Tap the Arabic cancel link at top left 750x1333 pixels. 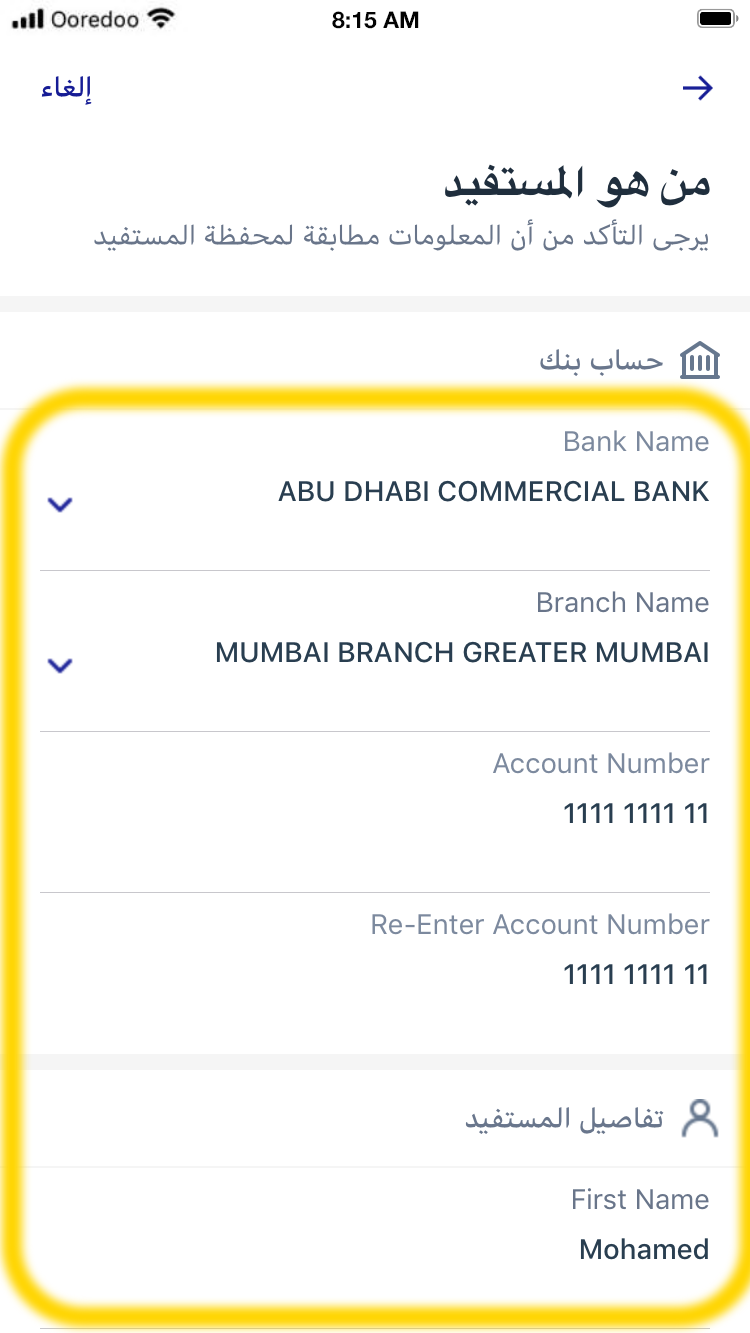(x=66, y=89)
